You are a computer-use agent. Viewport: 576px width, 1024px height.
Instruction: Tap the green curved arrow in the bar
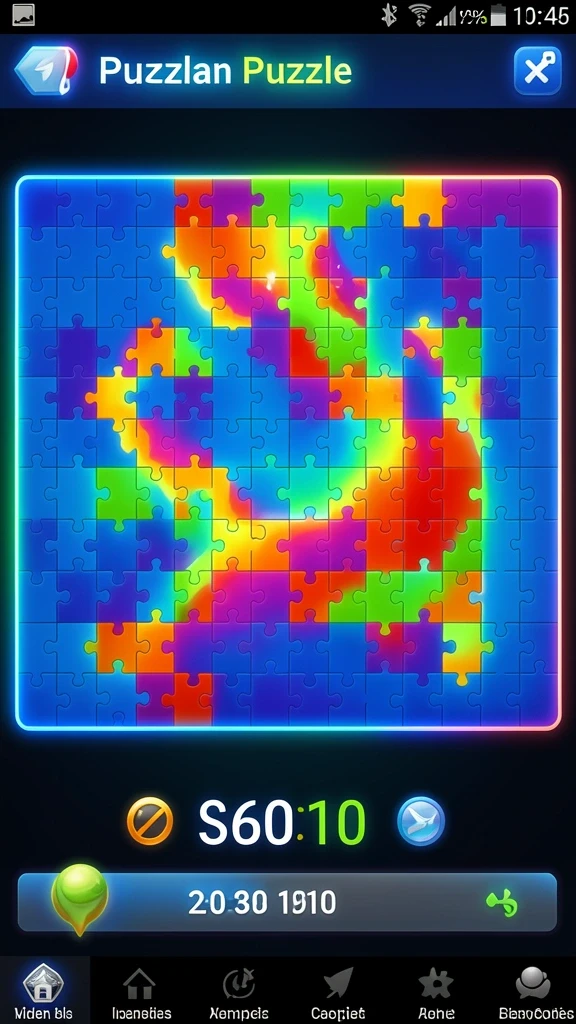[502, 903]
